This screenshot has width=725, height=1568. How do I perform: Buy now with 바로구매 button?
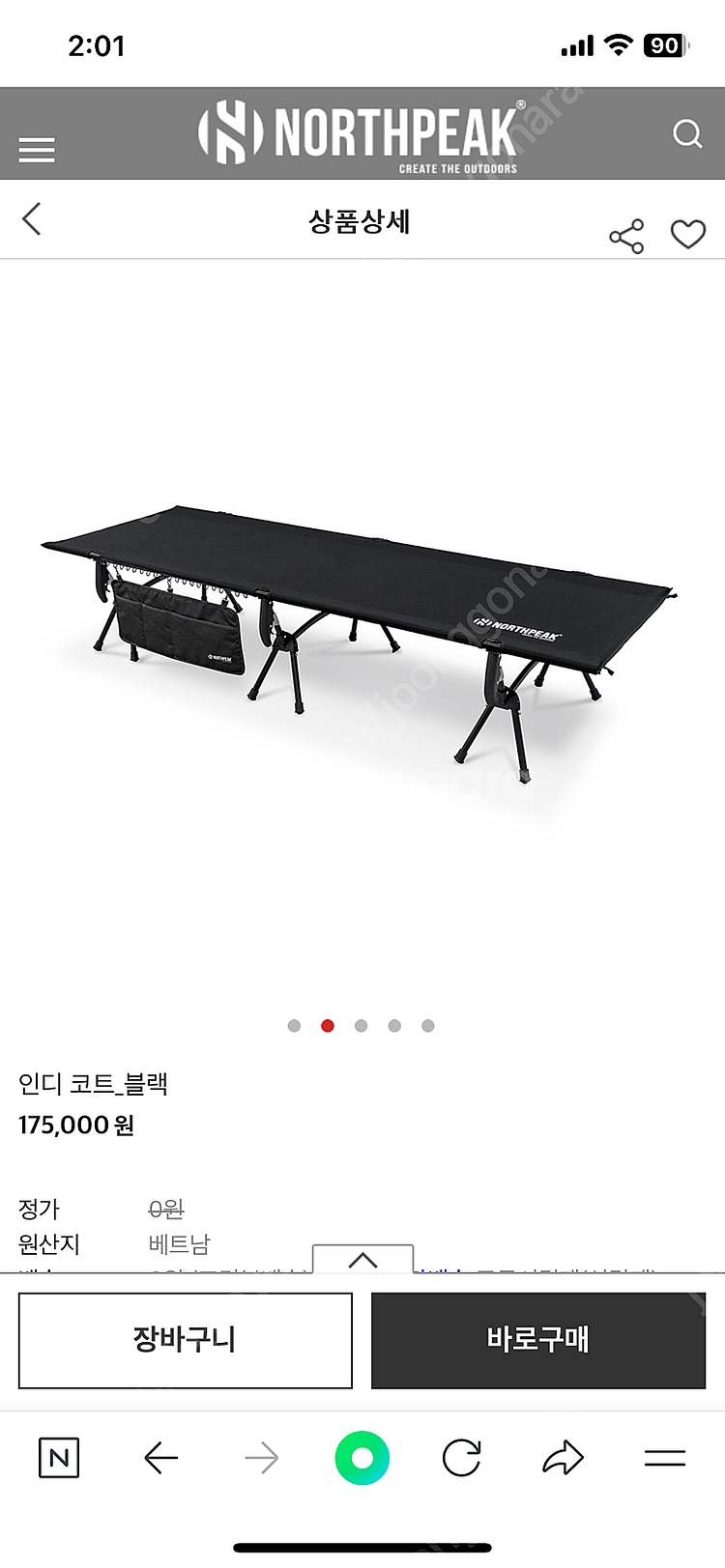tap(538, 1340)
